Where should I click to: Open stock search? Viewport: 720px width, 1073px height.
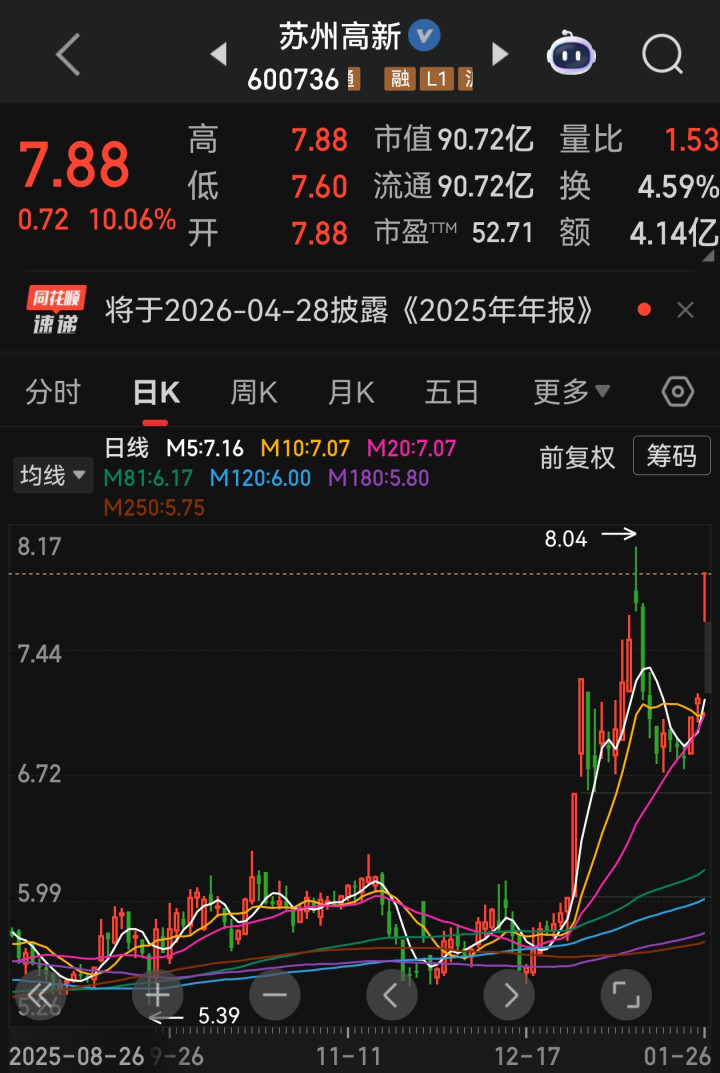click(x=662, y=54)
